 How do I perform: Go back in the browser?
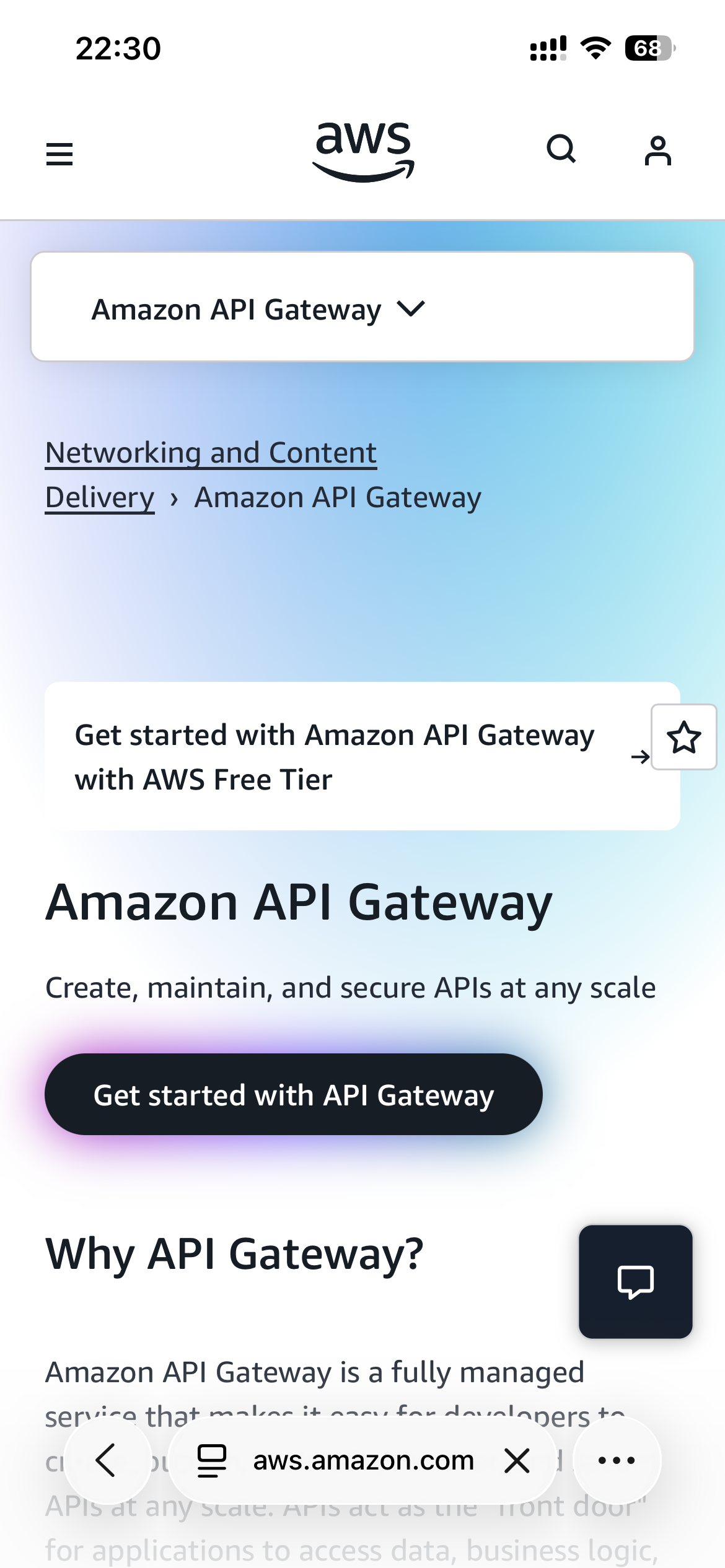click(107, 1460)
